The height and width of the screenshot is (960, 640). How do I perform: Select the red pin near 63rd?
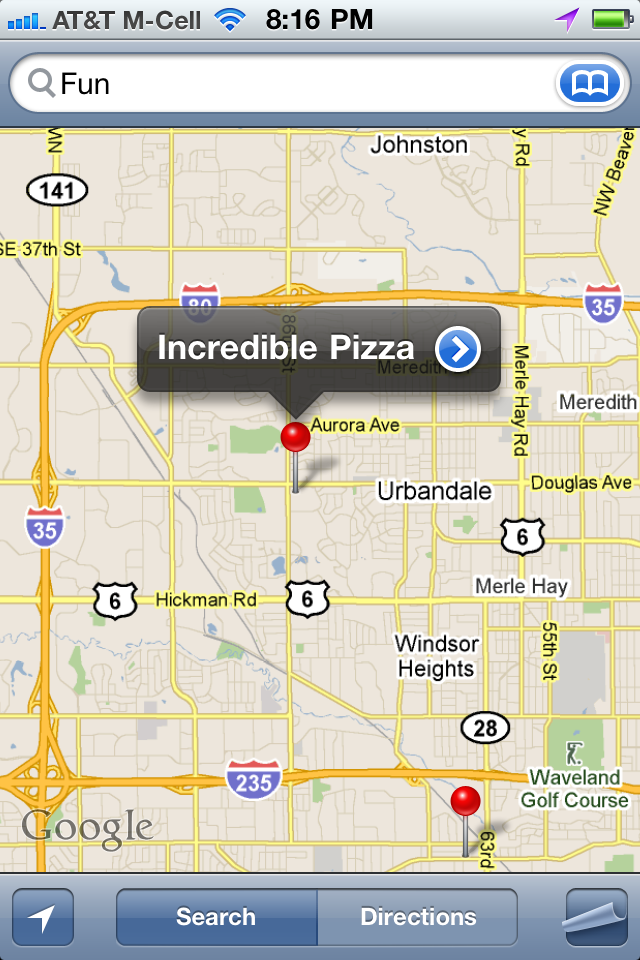click(x=465, y=802)
